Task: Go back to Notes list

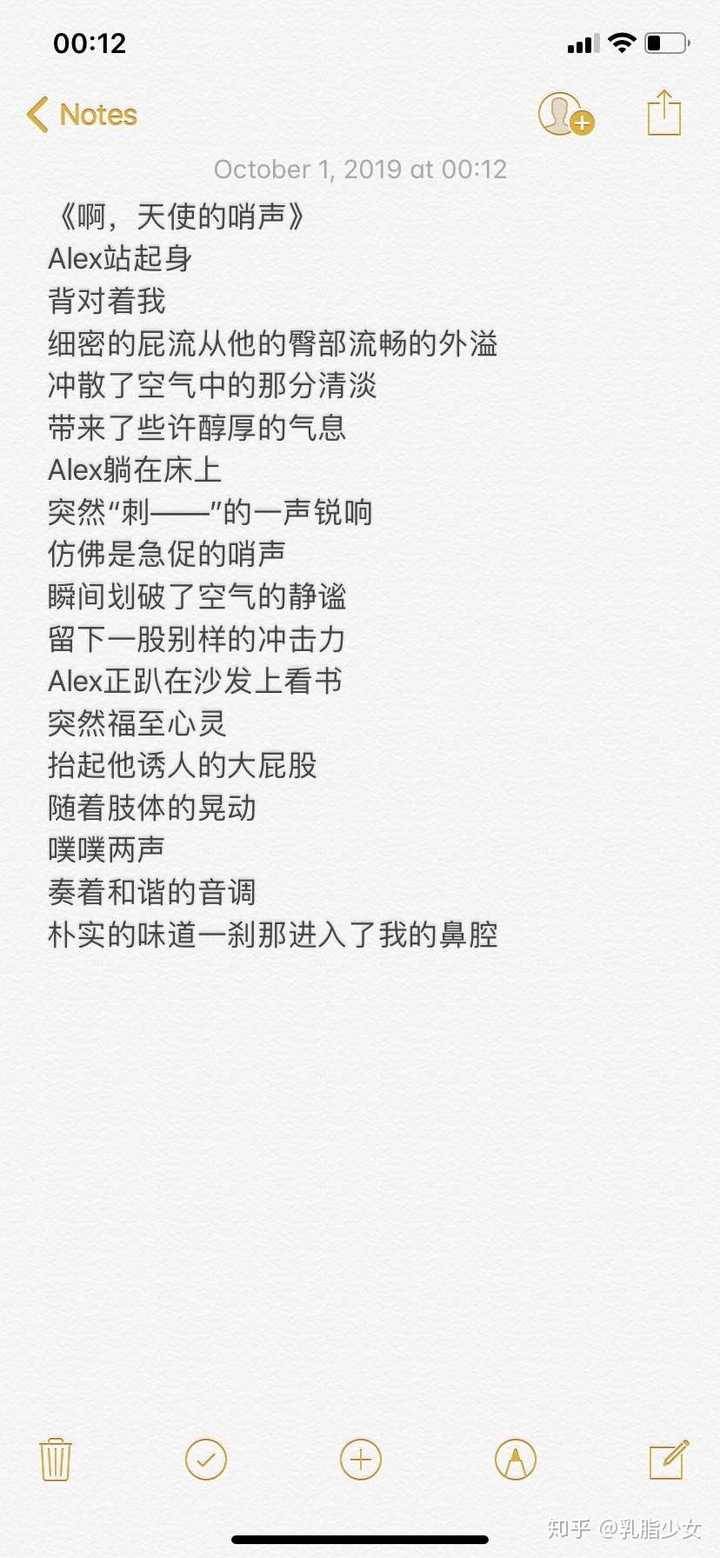Action: coord(82,115)
